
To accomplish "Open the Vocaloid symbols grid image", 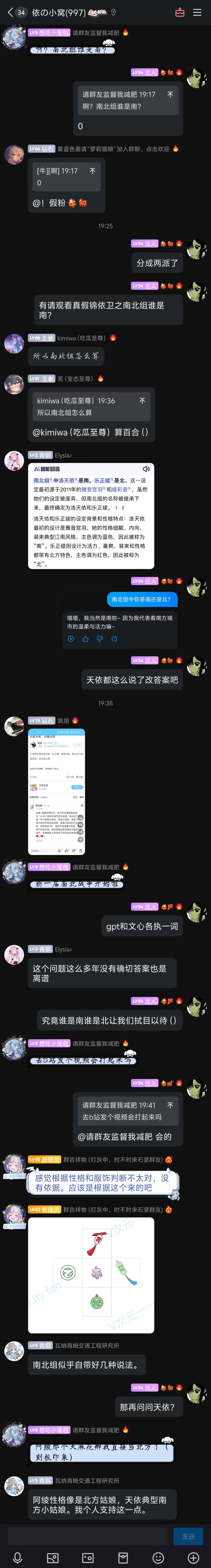I will (91, 1275).
